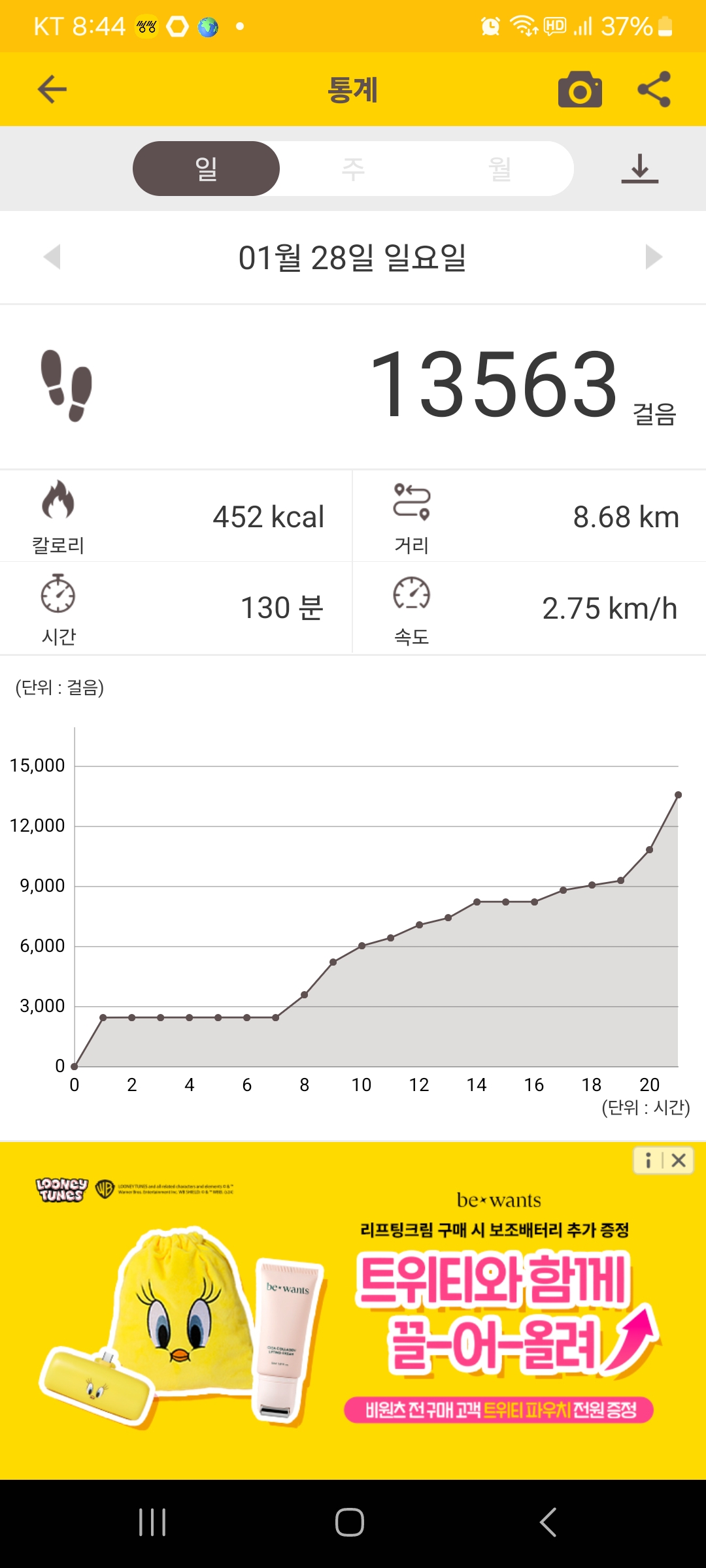The width and height of the screenshot is (706, 1568).
Task: Close the be·wants ad banner
Action: [x=679, y=1160]
